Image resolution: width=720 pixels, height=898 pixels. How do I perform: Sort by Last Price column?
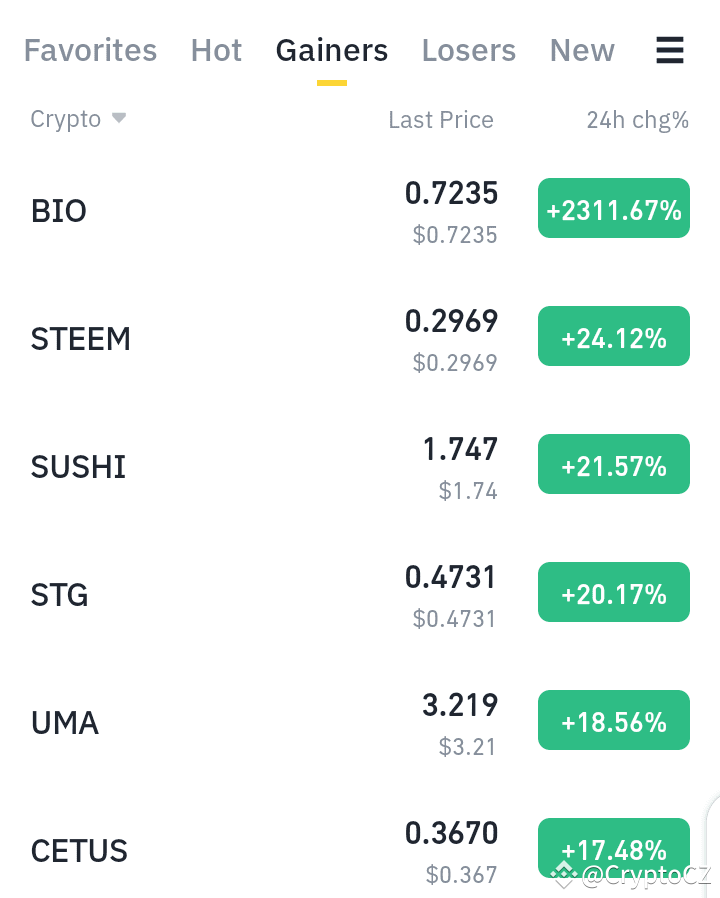pyautogui.click(x=441, y=120)
